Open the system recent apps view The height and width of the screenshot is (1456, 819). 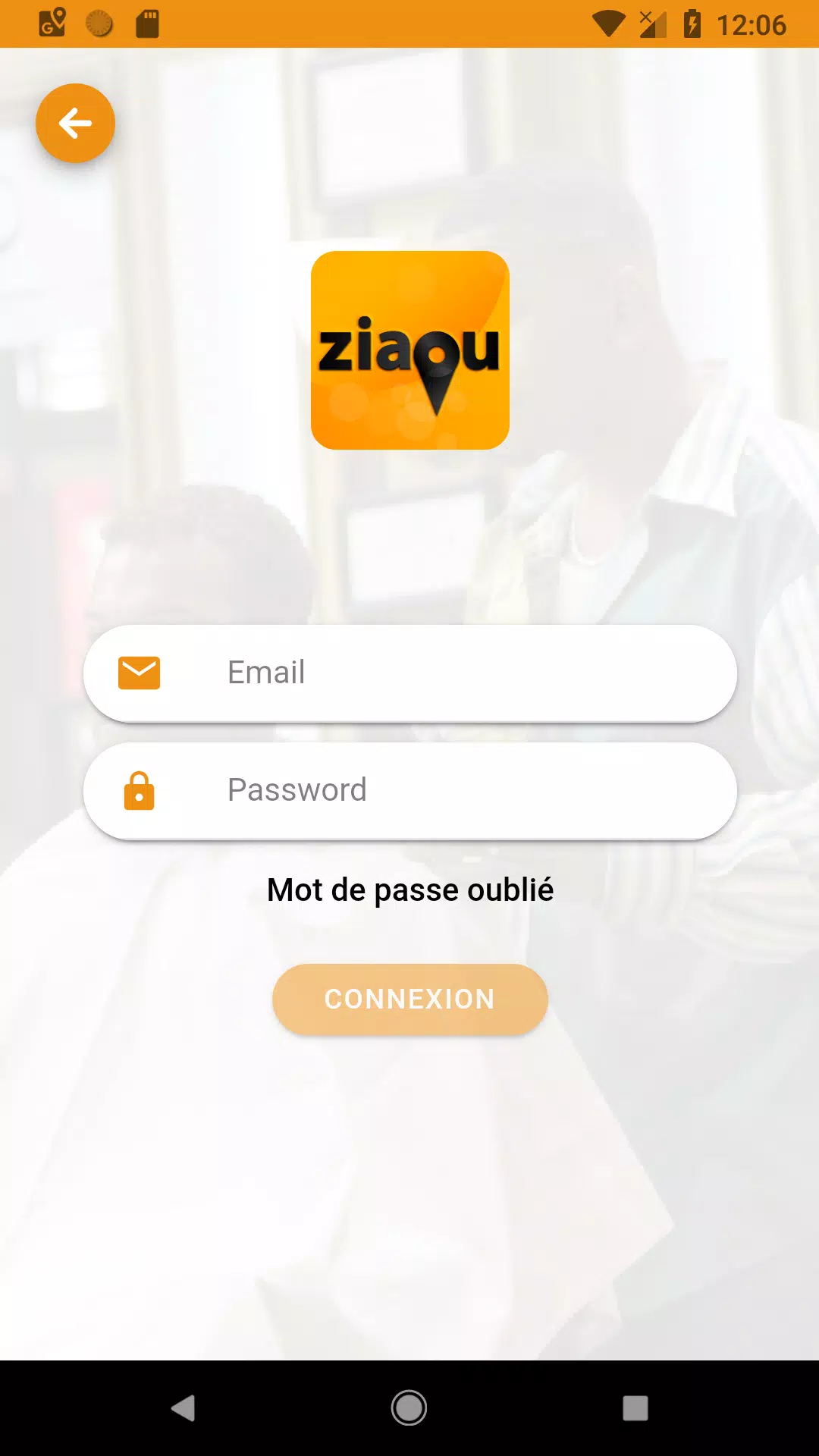[x=635, y=1408]
